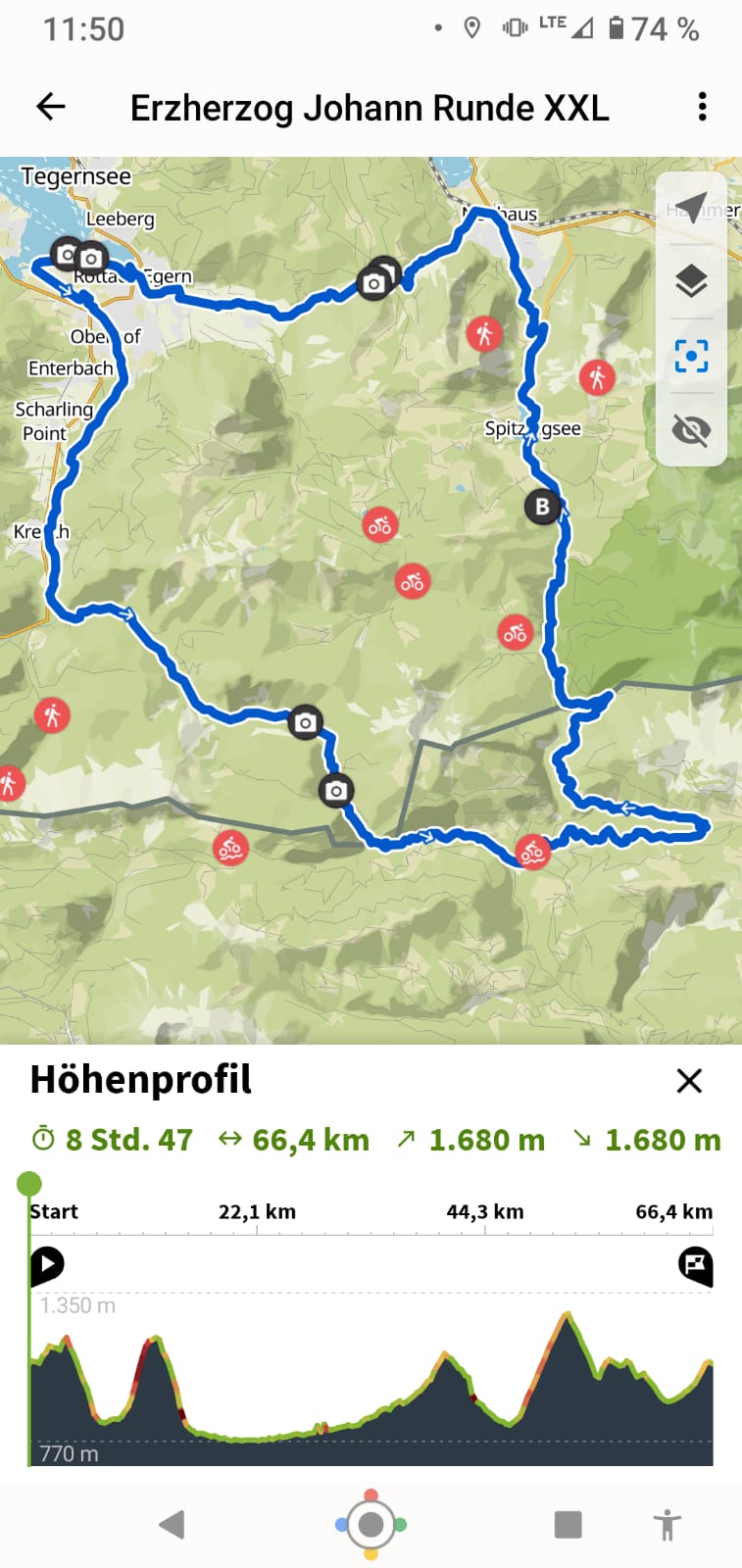
Task: Open the waypoint marker B on map
Action: pos(542,507)
